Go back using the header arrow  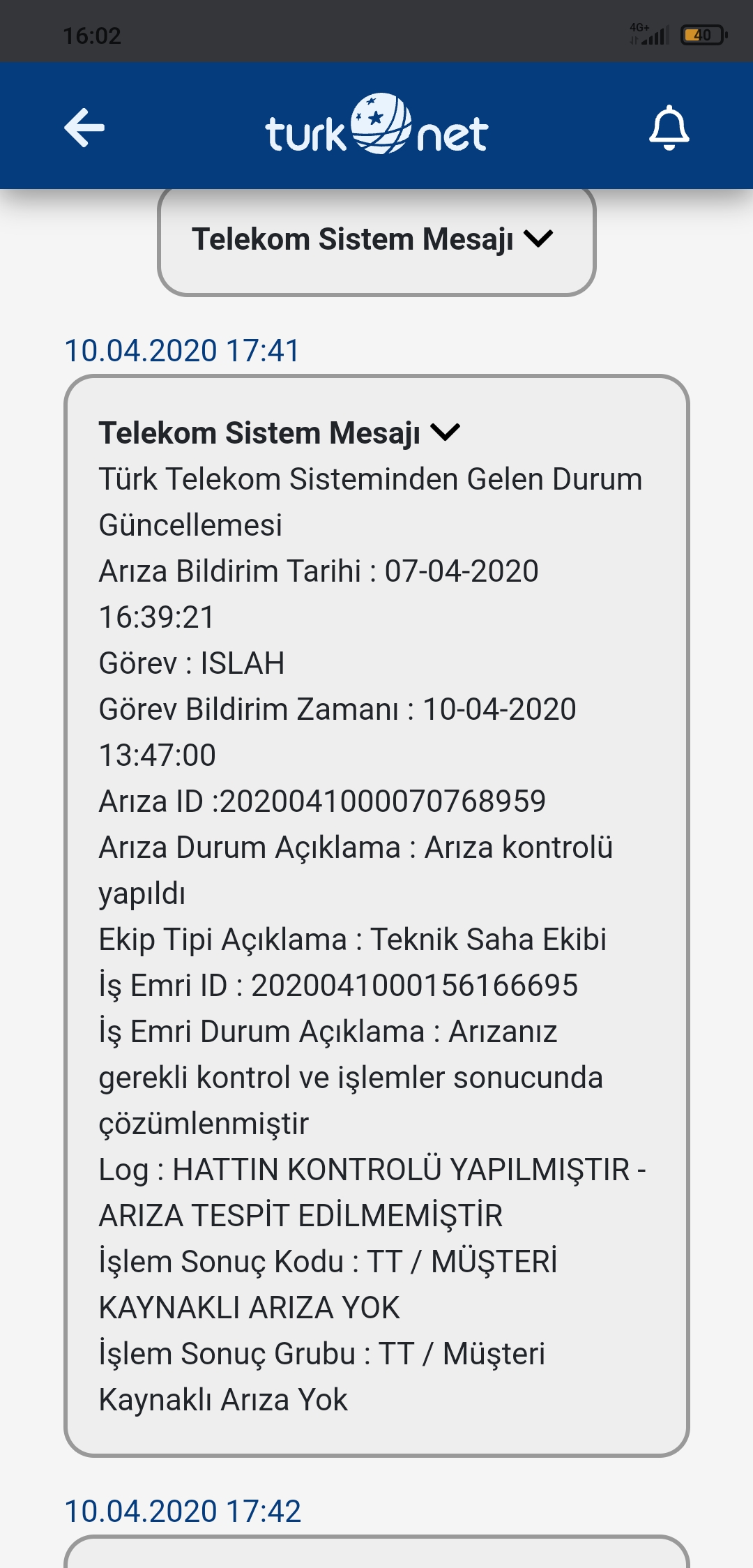tap(84, 128)
